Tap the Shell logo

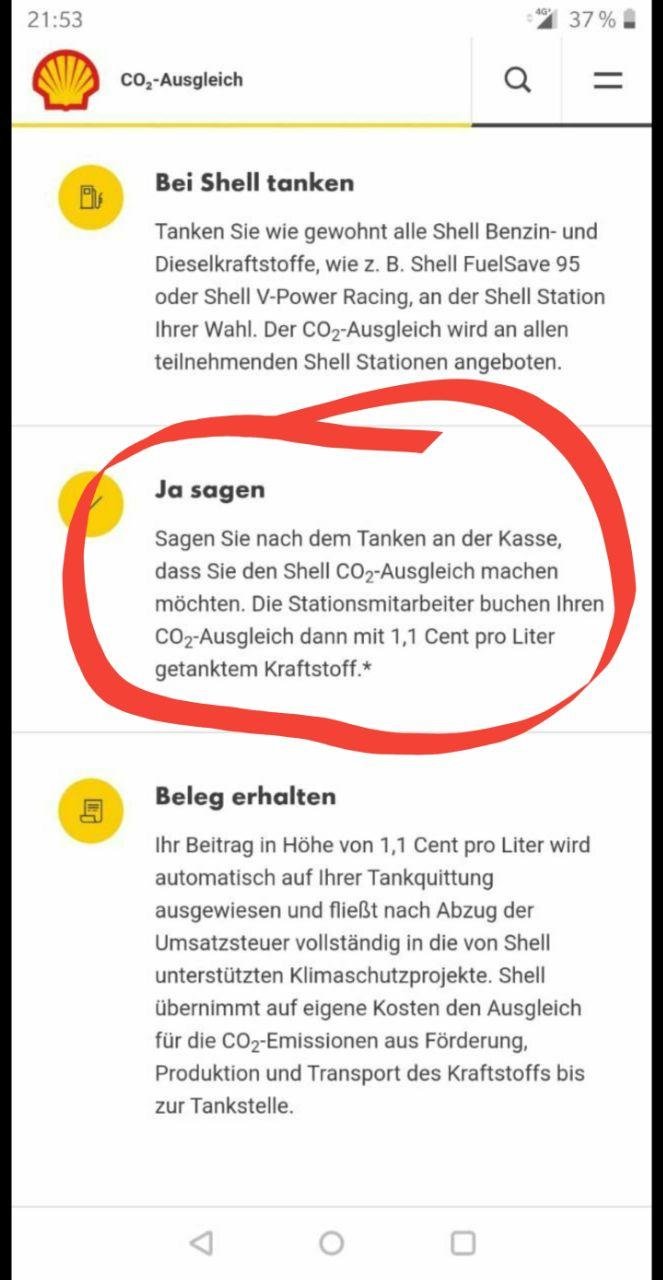coord(66,81)
